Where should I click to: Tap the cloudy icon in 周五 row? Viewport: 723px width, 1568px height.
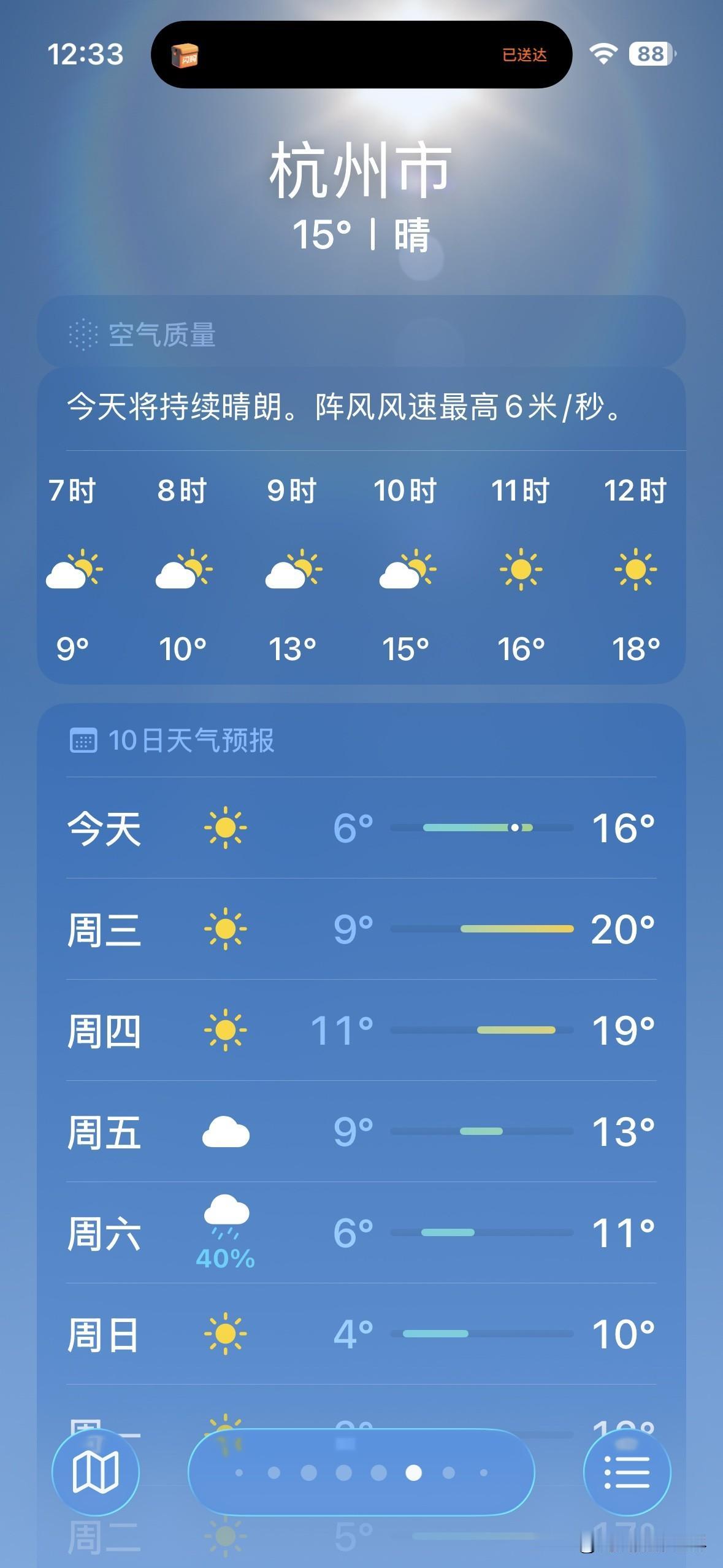tap(227, 1131)
